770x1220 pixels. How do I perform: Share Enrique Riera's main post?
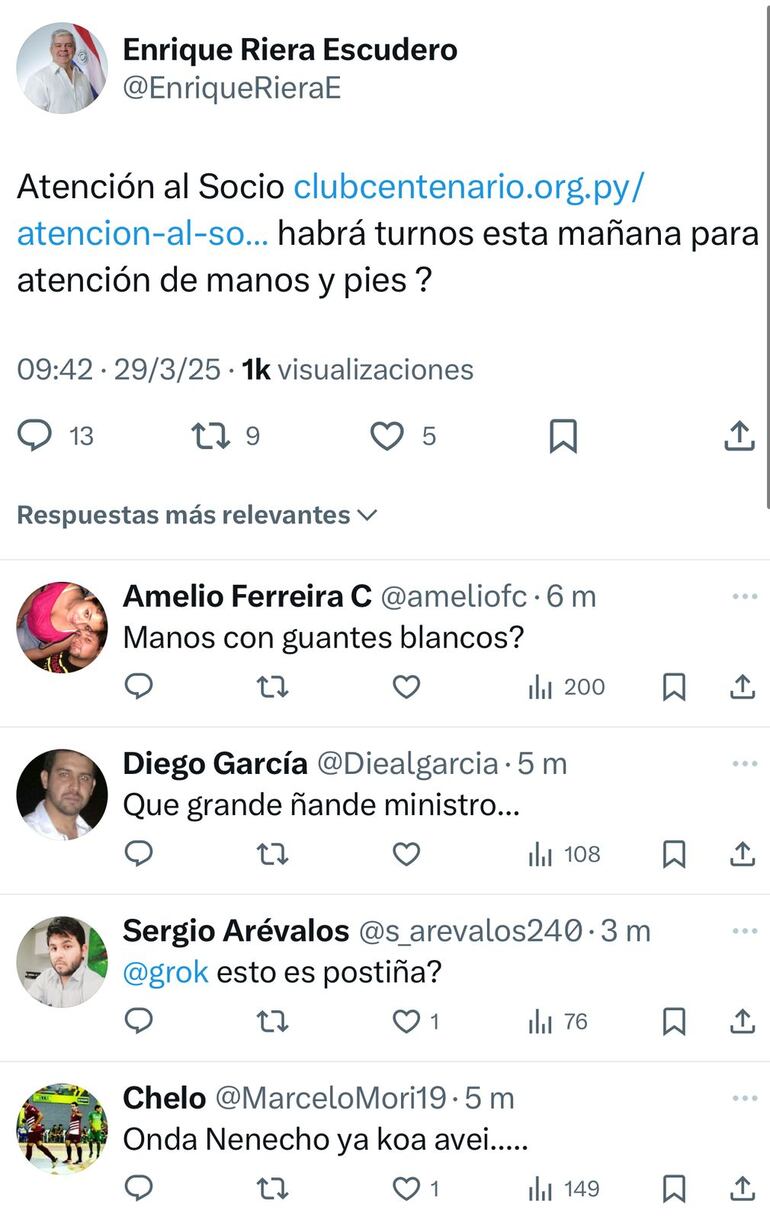point(739,436)
